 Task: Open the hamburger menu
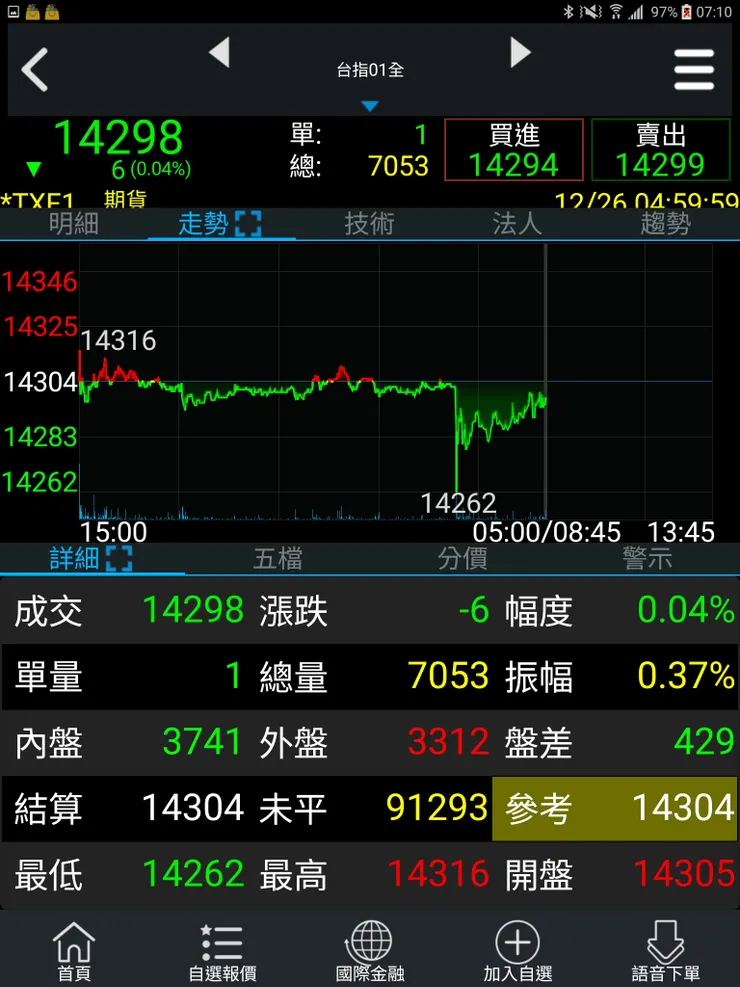[x=693, y=70]
